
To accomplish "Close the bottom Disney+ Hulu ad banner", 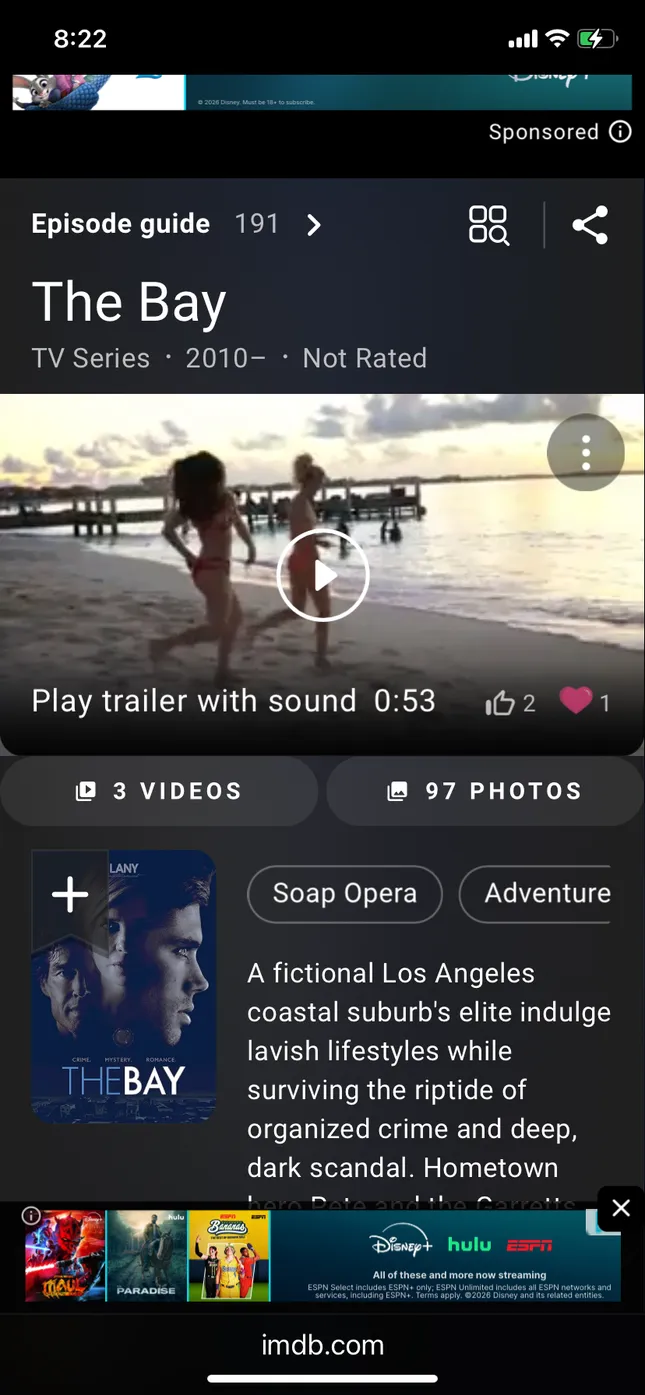I will (621, 1209).
